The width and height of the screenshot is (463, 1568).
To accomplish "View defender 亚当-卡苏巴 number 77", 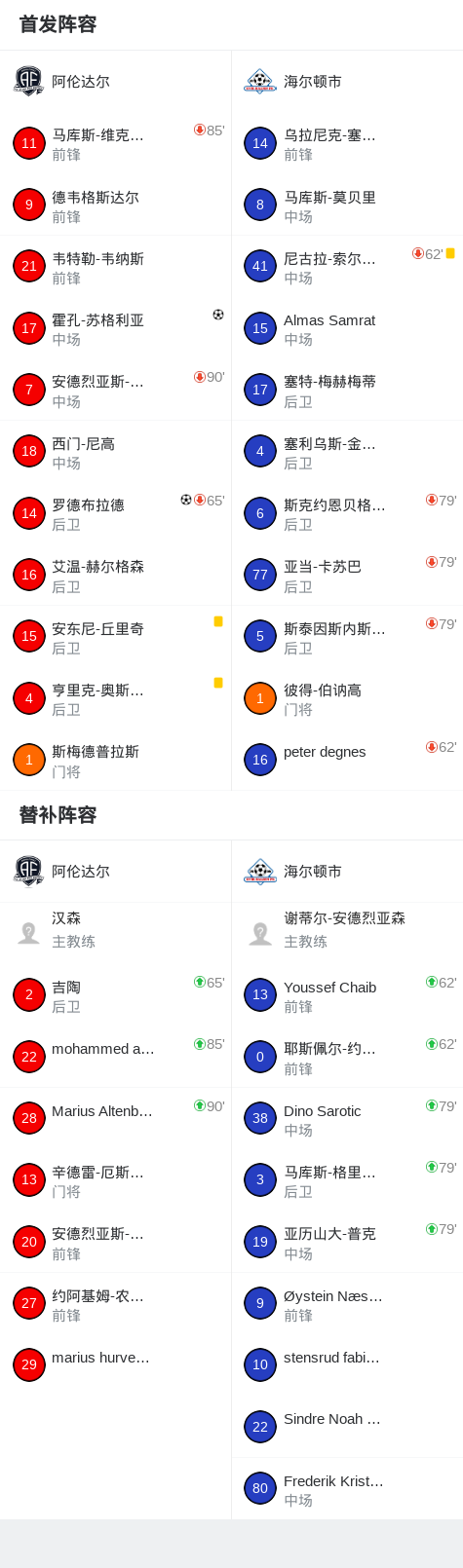I will 347,575.
